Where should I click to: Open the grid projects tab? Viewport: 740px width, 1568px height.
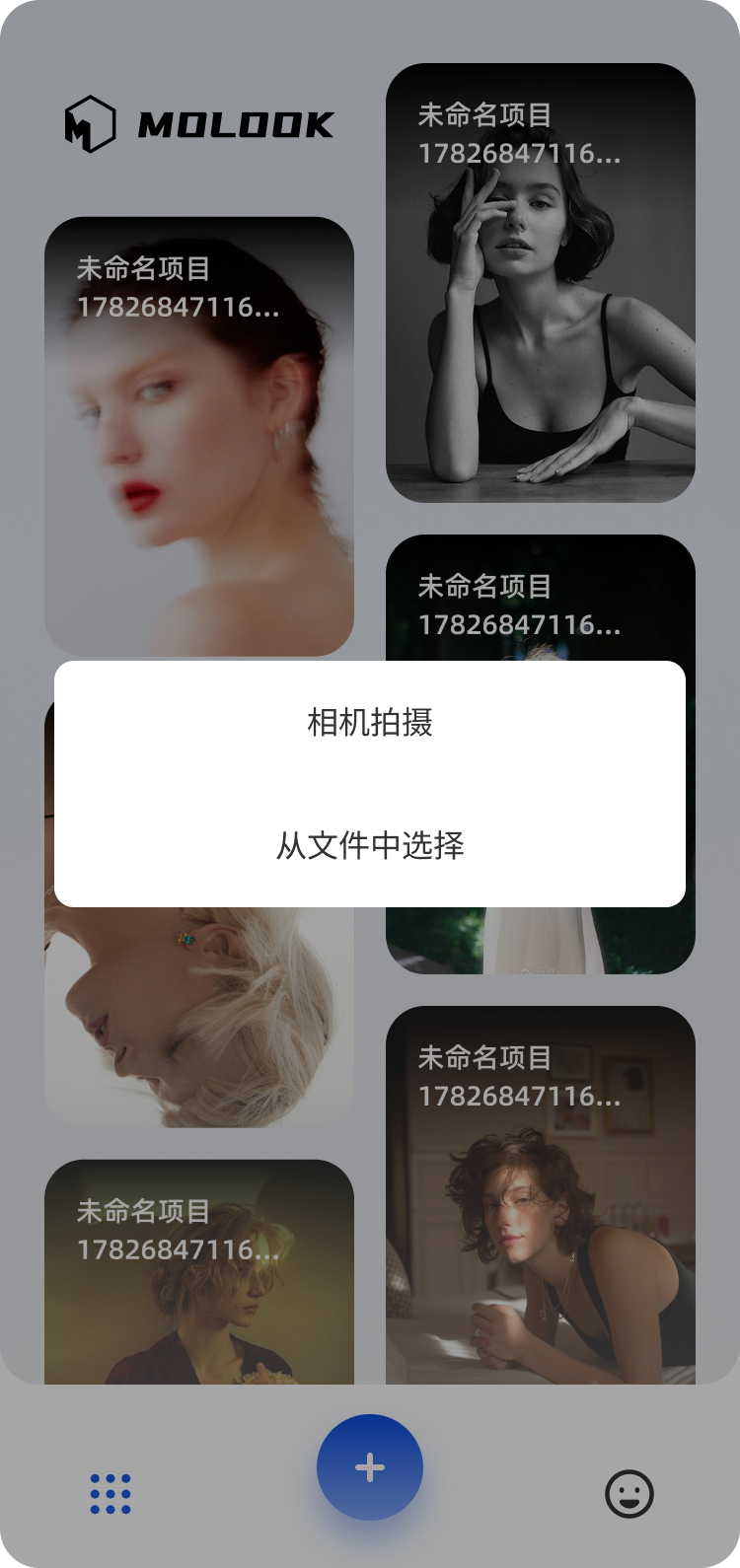(111, 1494)
